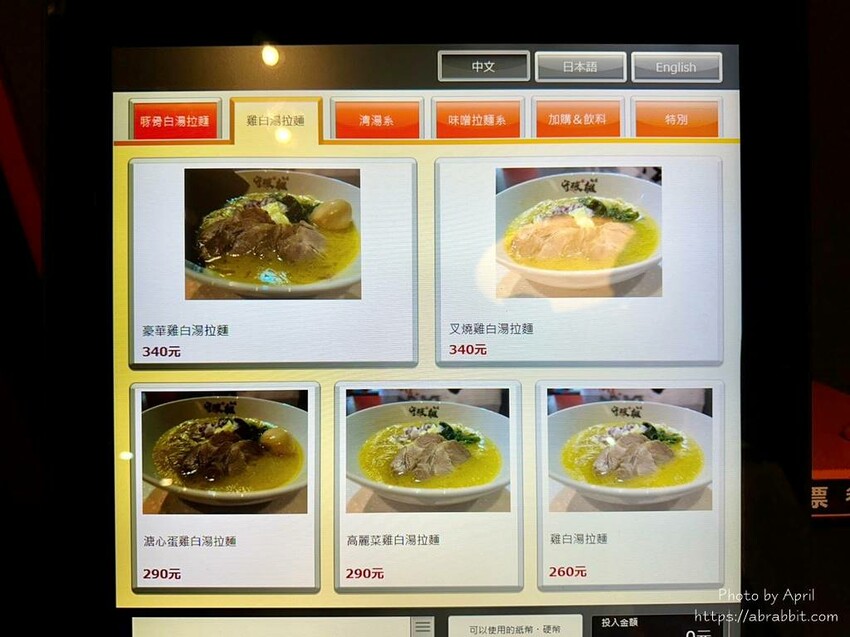Select 高麗菜雞白湯拉麵 for 290元
The image size is (850, 637).
428,485
